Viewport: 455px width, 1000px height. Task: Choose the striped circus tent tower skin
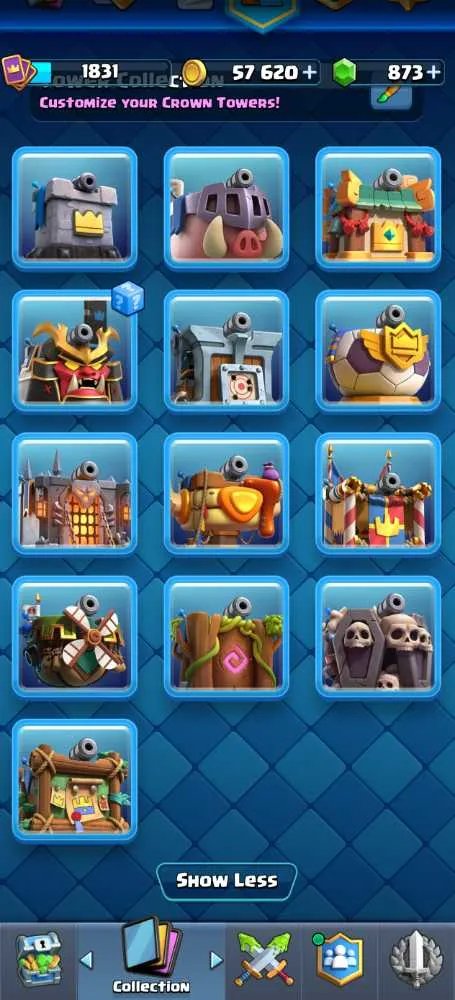[x=378, y=494]
